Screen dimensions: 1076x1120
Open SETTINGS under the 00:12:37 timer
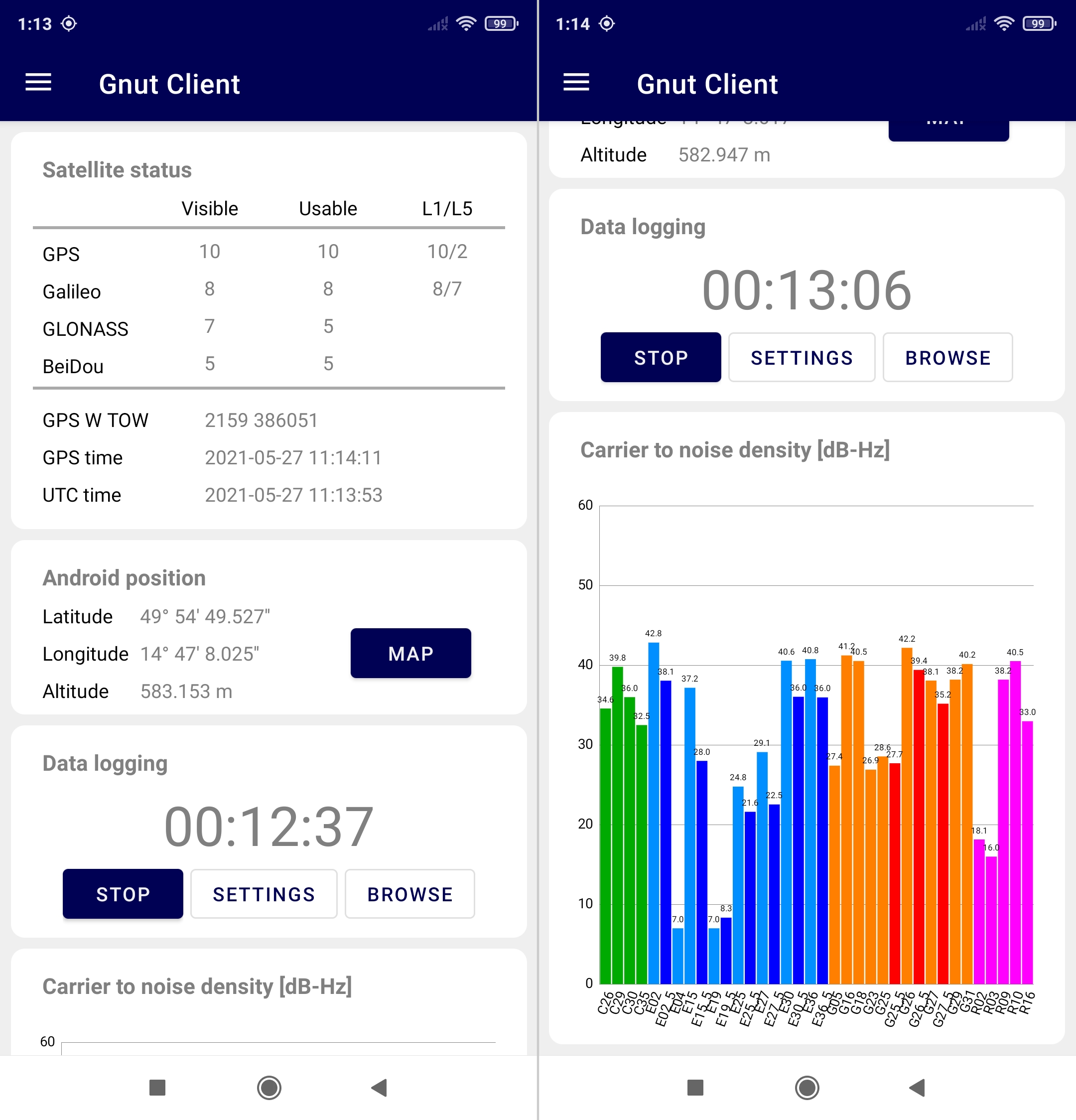point(264,894)
